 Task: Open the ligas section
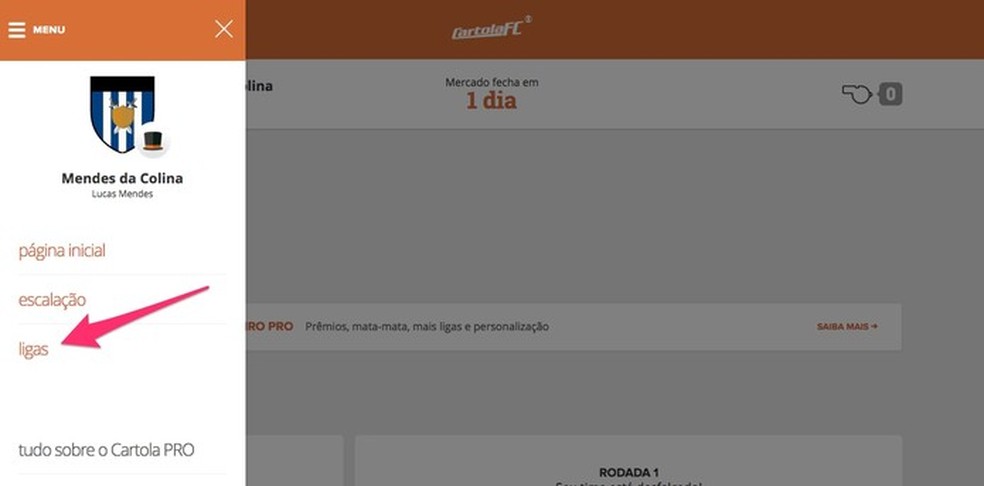pyautogui.click(x=33, y=349)
